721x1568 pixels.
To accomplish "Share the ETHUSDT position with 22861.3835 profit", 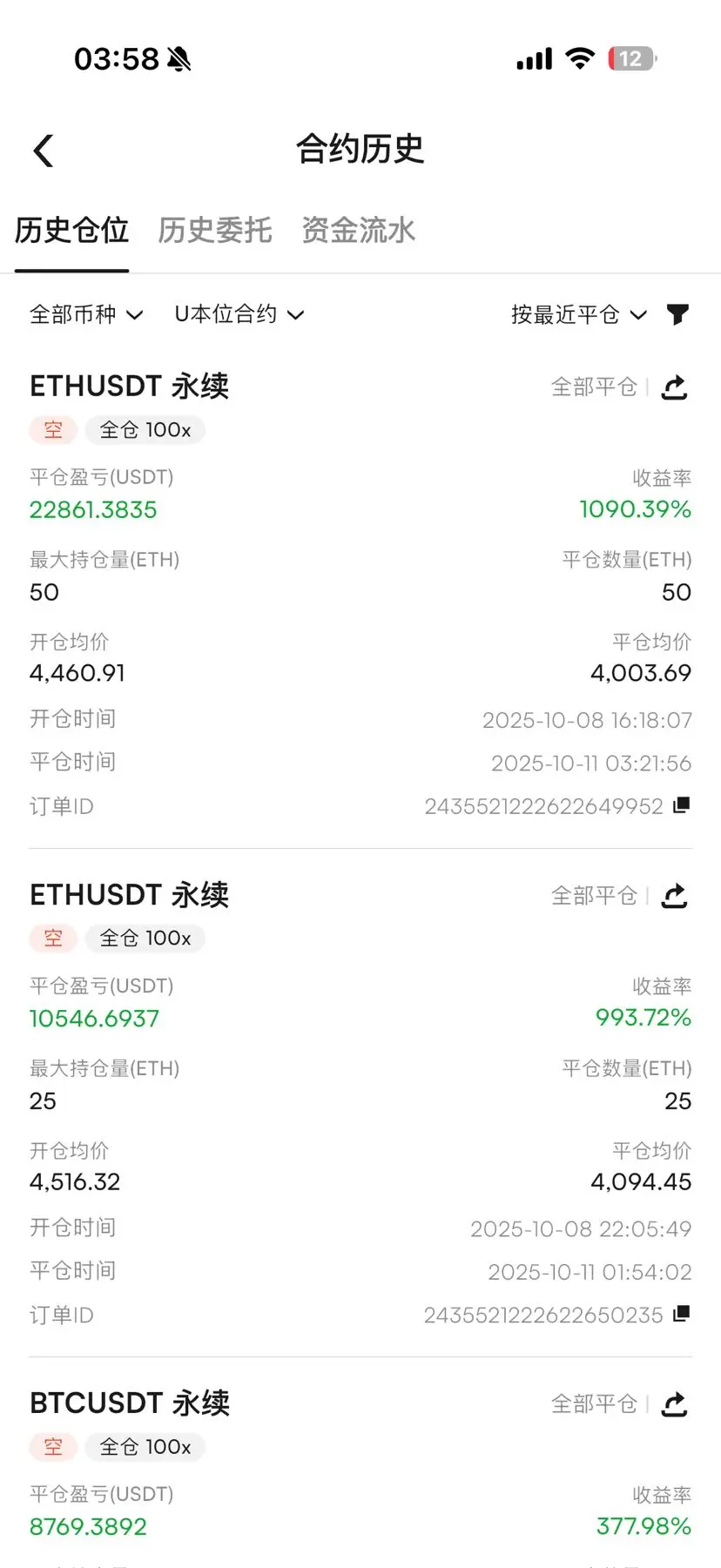I will 675,387.
